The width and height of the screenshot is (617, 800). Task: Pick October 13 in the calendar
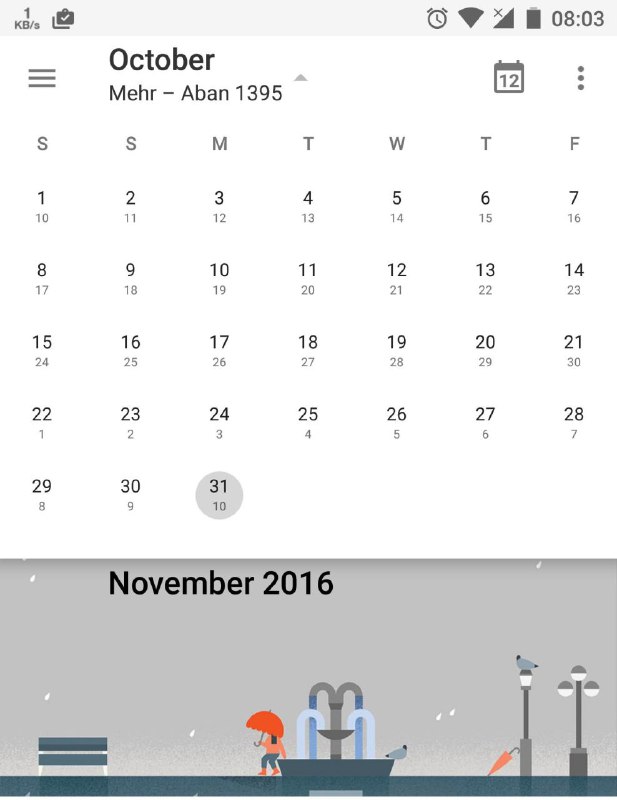pos(485,278)
